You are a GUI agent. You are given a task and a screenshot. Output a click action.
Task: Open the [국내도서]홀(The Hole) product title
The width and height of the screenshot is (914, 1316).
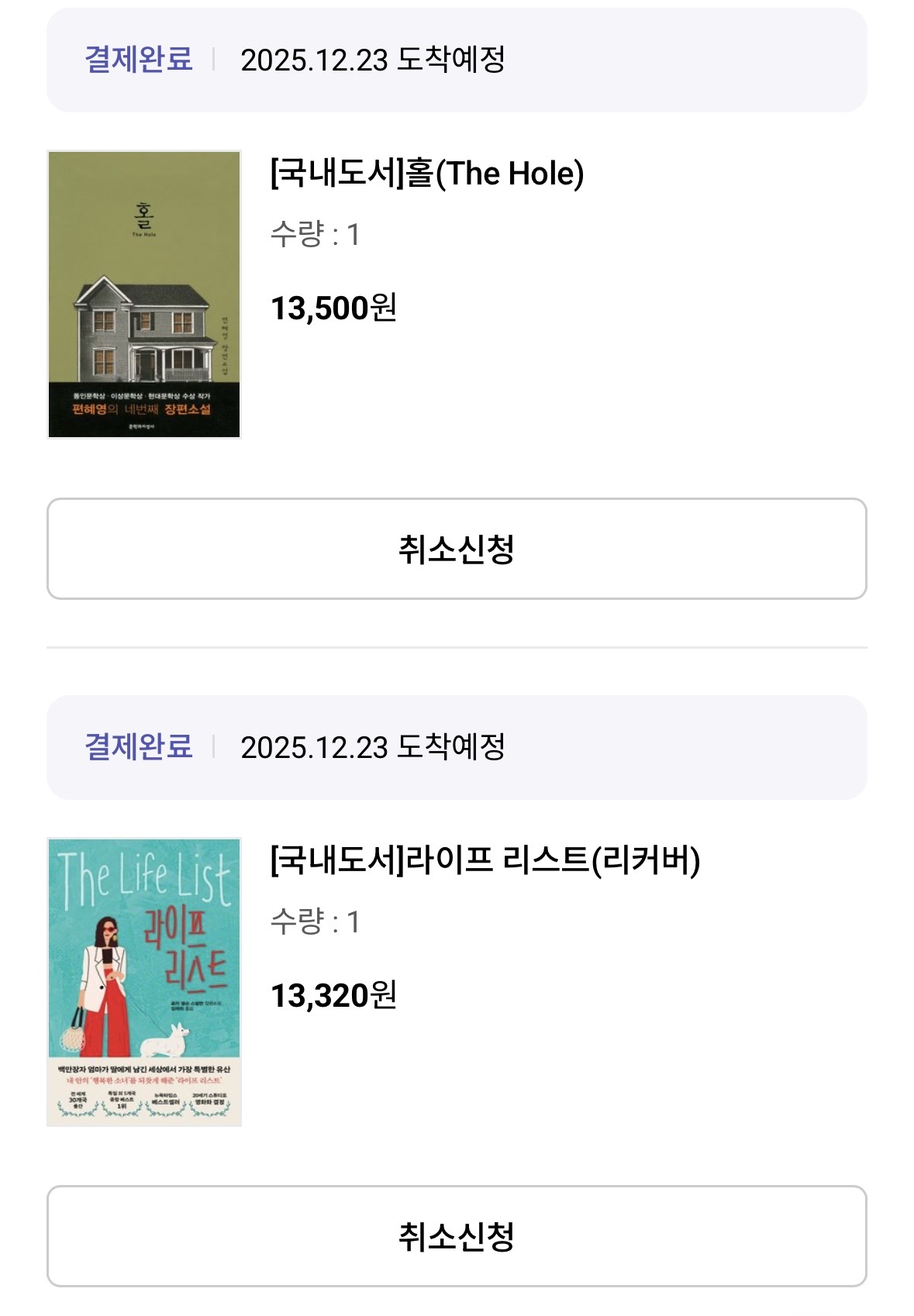426,174
